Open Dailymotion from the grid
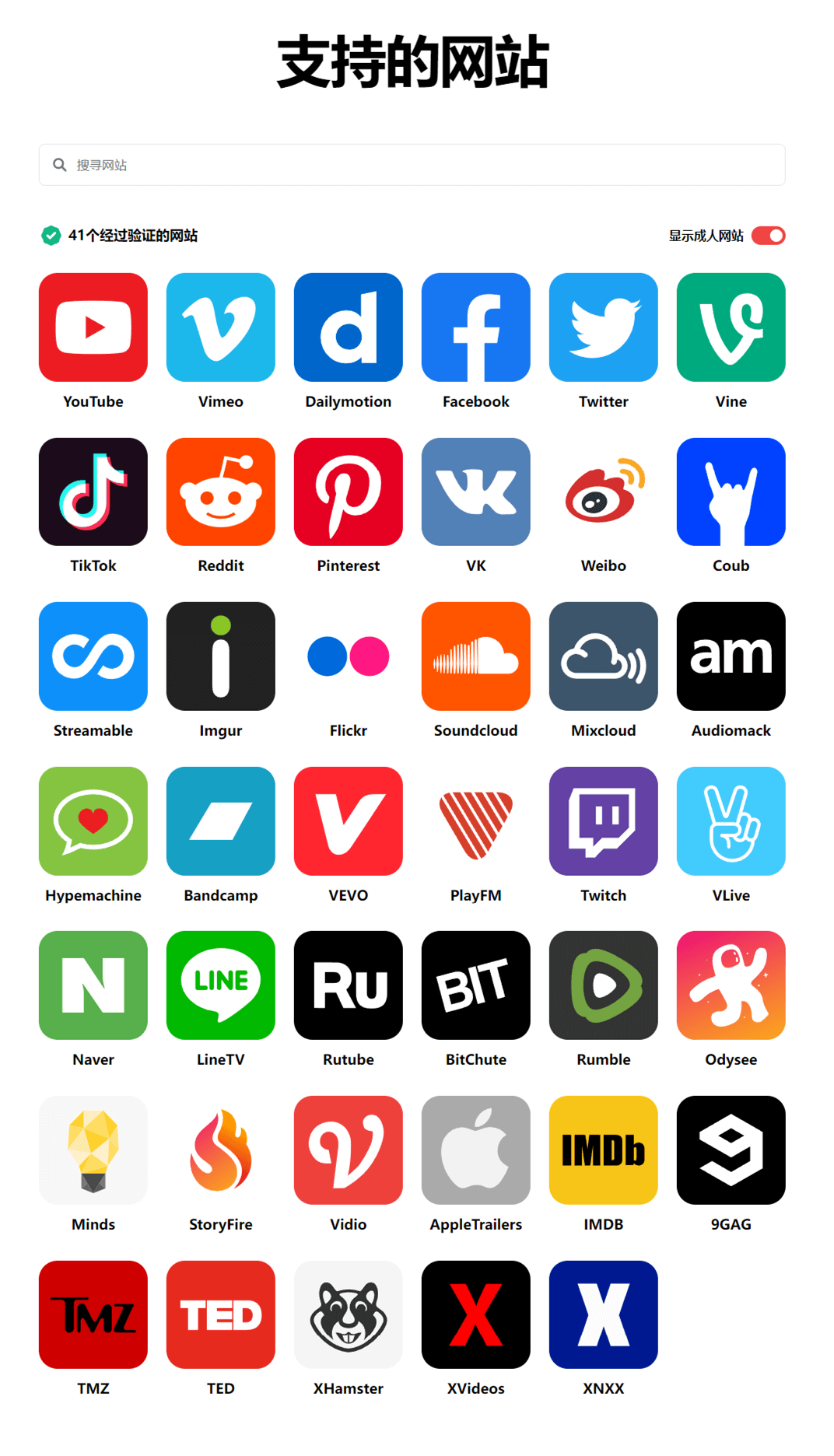Image resolution: width=834 pixels, height=1456 pixels. point(349,327)
